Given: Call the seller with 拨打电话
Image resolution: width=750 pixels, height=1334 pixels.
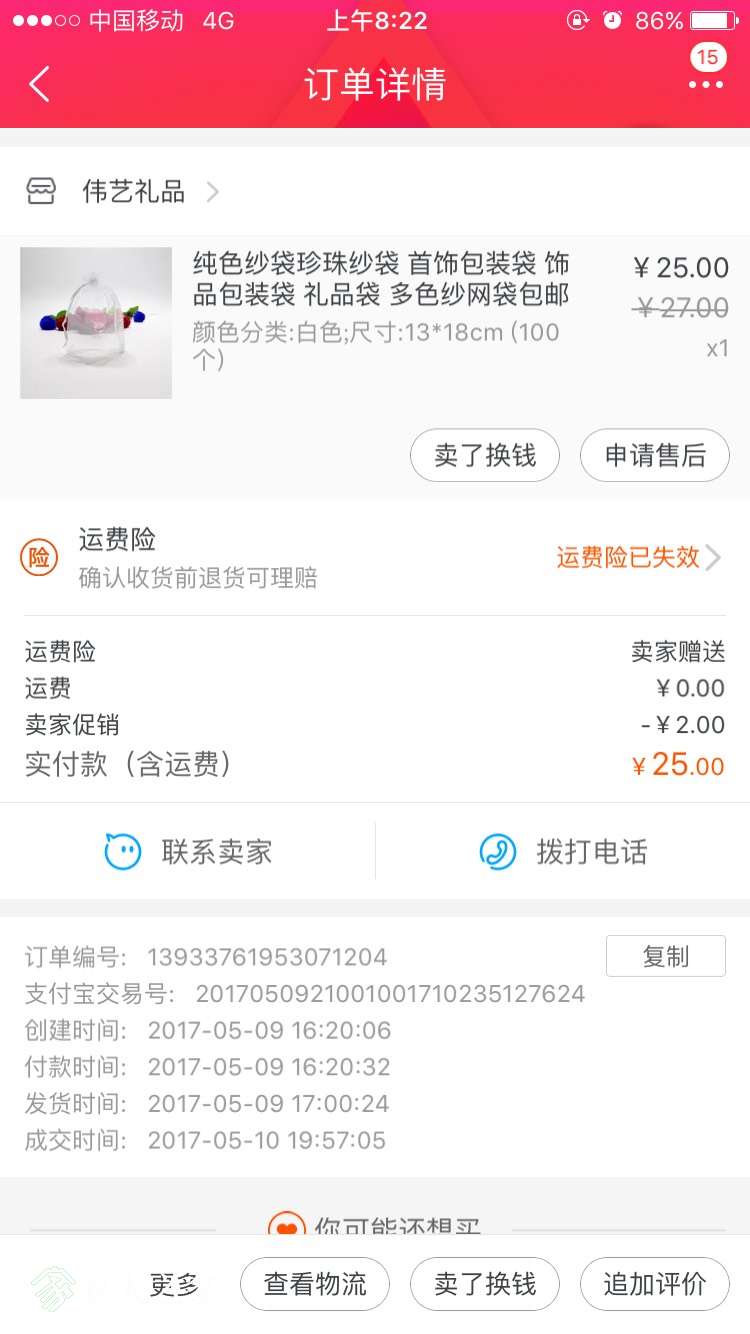Looking at the screenshot, I should pyautogui.click(x=563, y=852).
